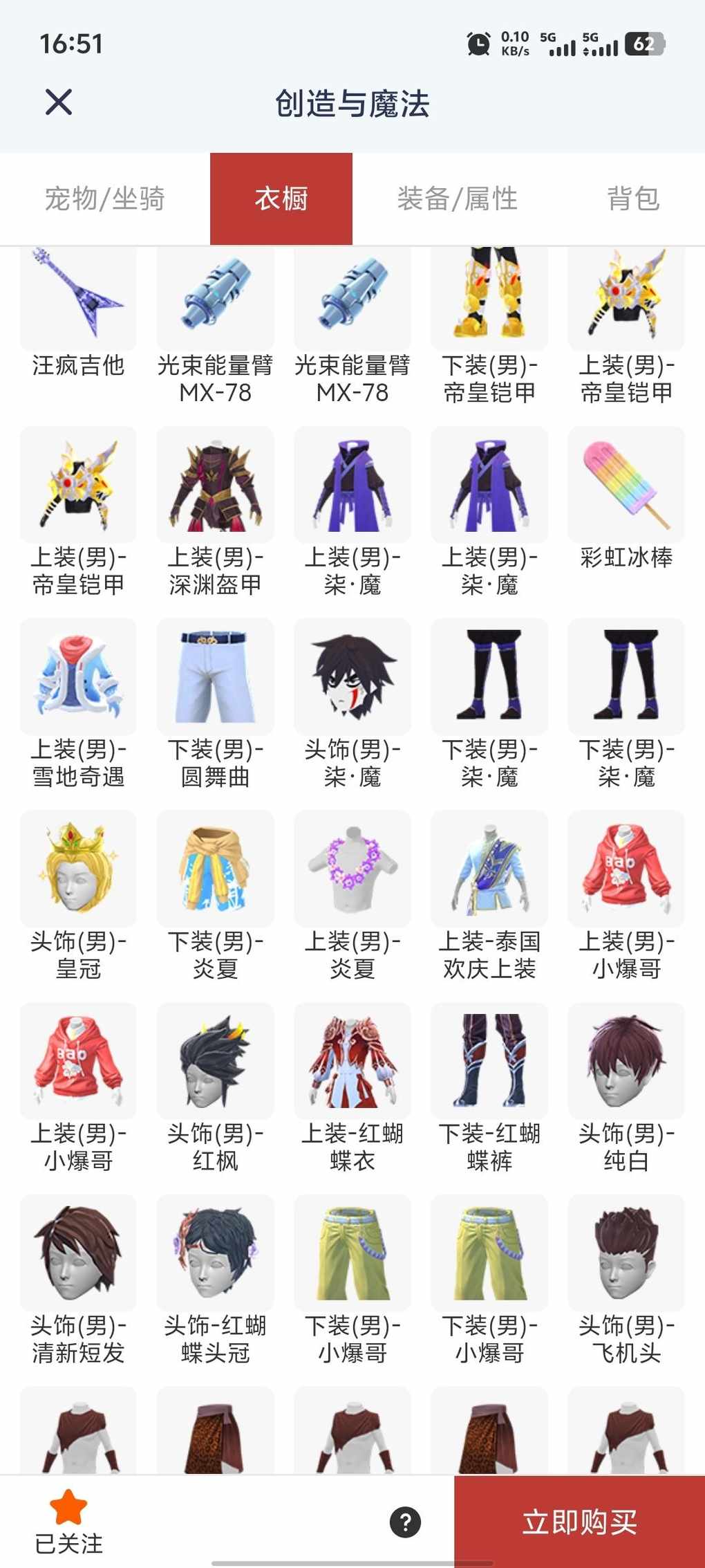Open the 背包 tab
Image resolution: width=705 pixels, height=1568 pixels.
pos(632,199)
